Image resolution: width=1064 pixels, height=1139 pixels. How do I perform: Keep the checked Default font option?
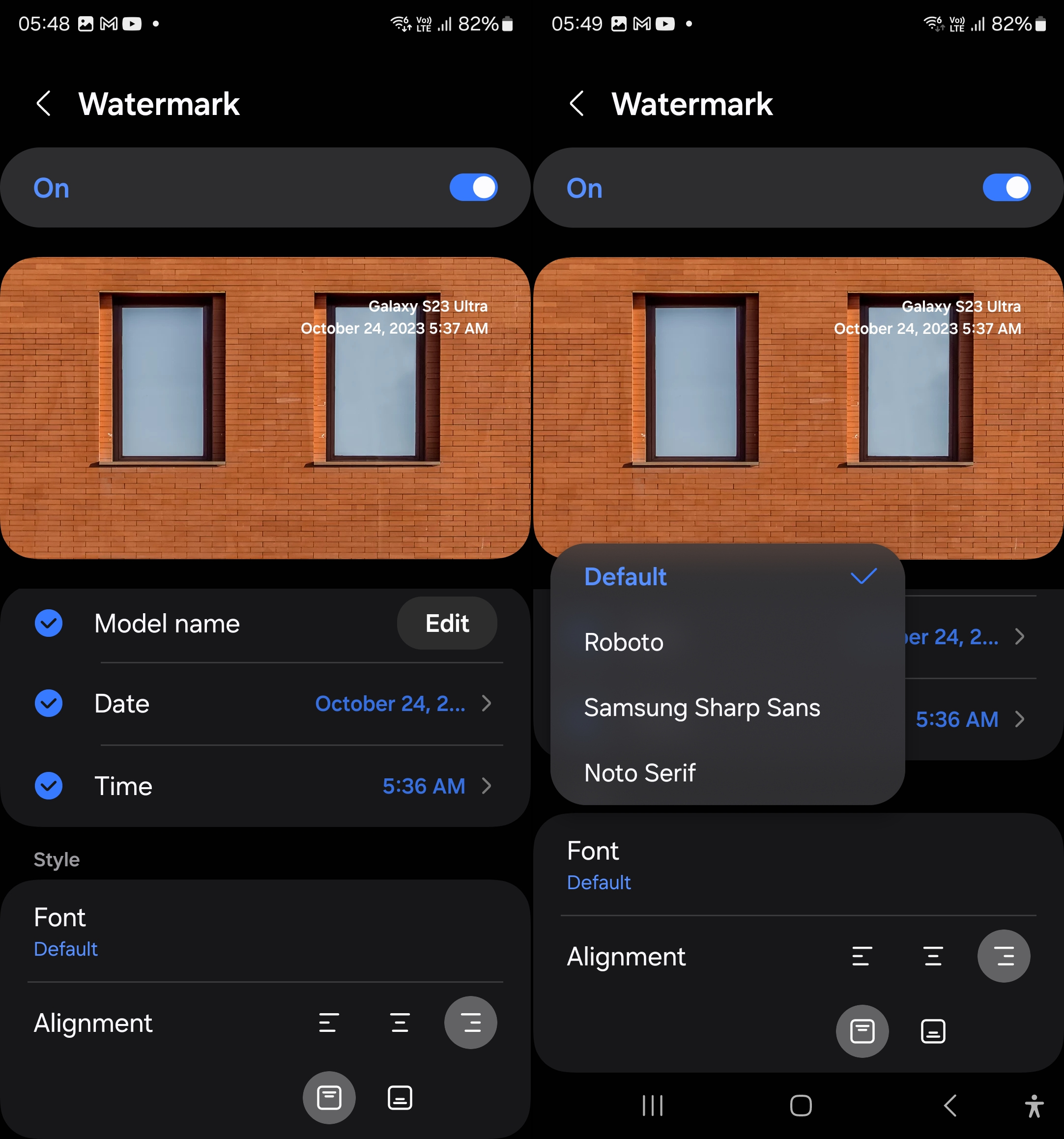(625, 577)
